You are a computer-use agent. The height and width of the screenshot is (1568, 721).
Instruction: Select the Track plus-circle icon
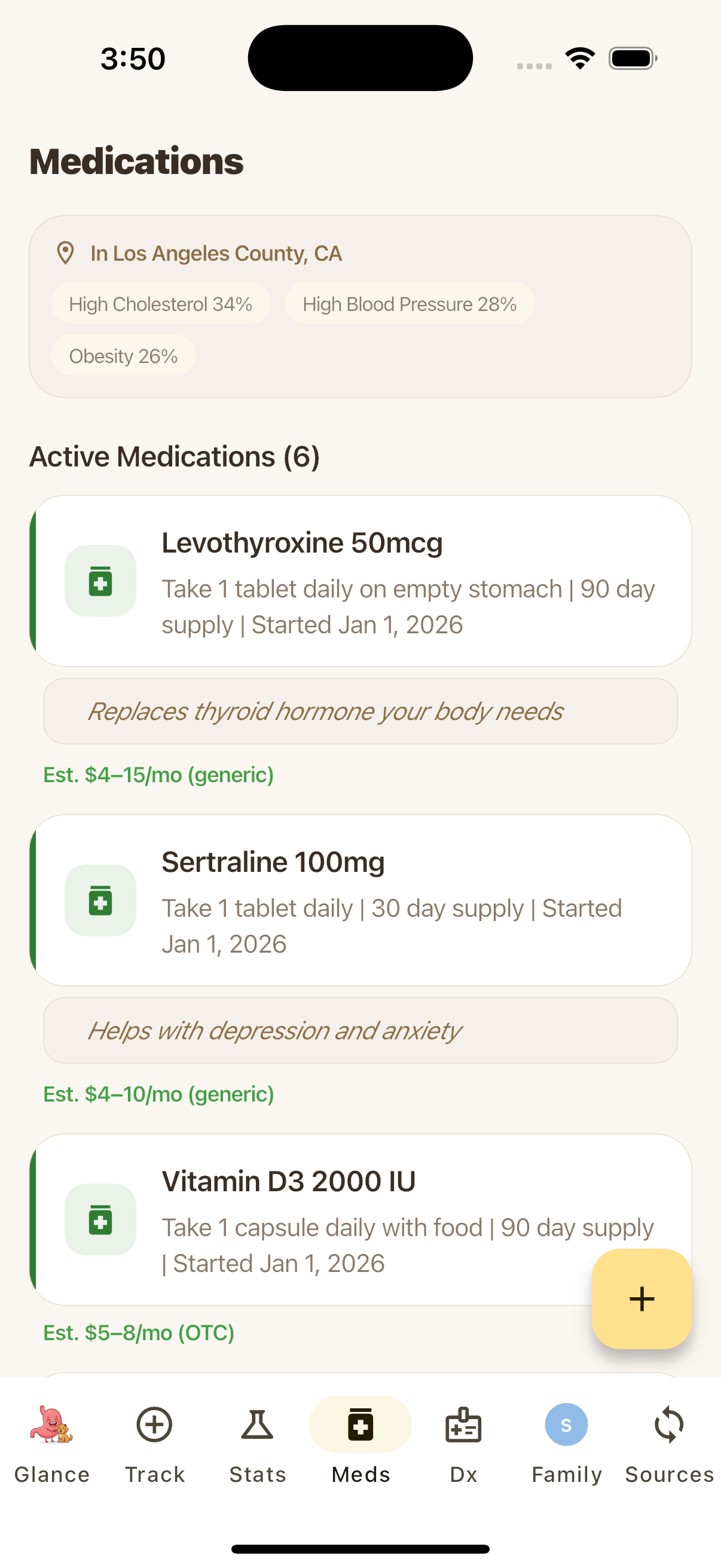153,1424
